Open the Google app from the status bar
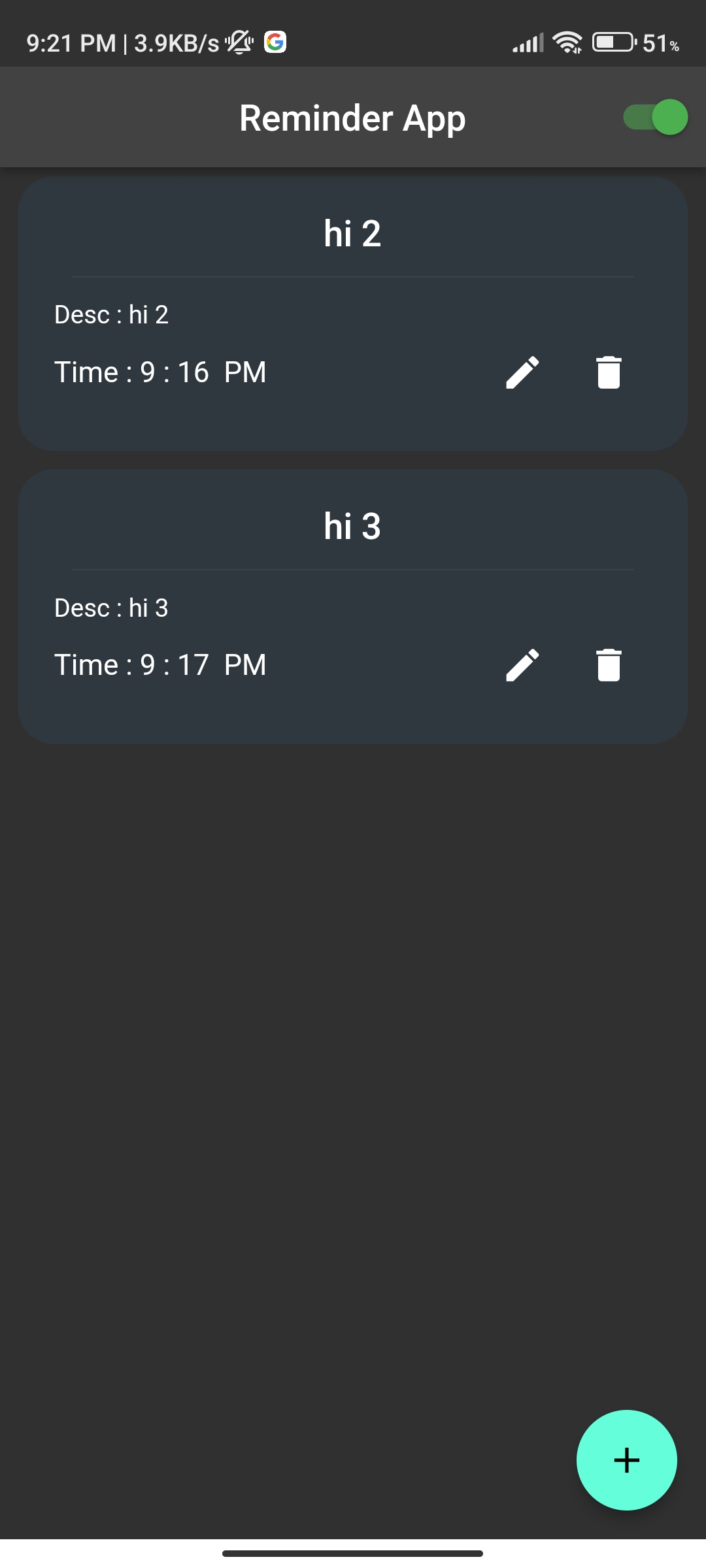Screen dimensions: 706x1568 click(275, 42)
